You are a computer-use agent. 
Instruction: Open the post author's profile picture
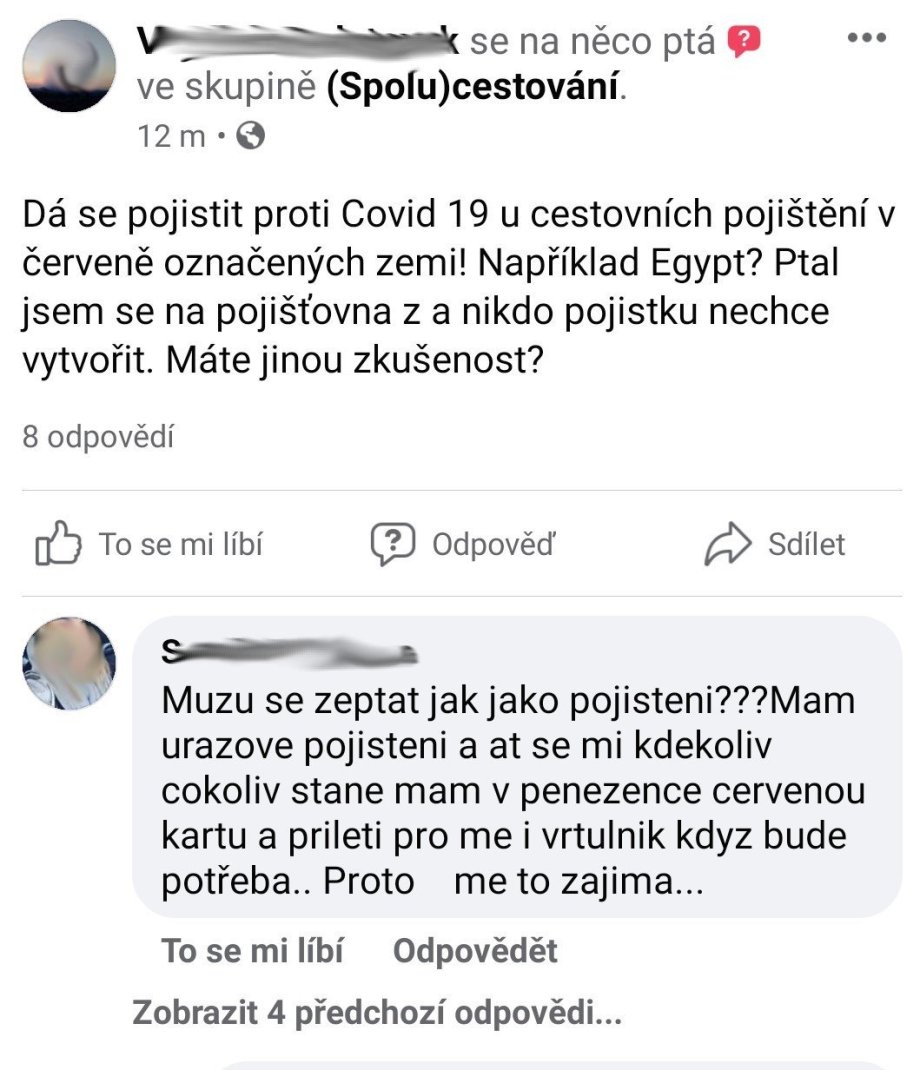tap(69, 64)
